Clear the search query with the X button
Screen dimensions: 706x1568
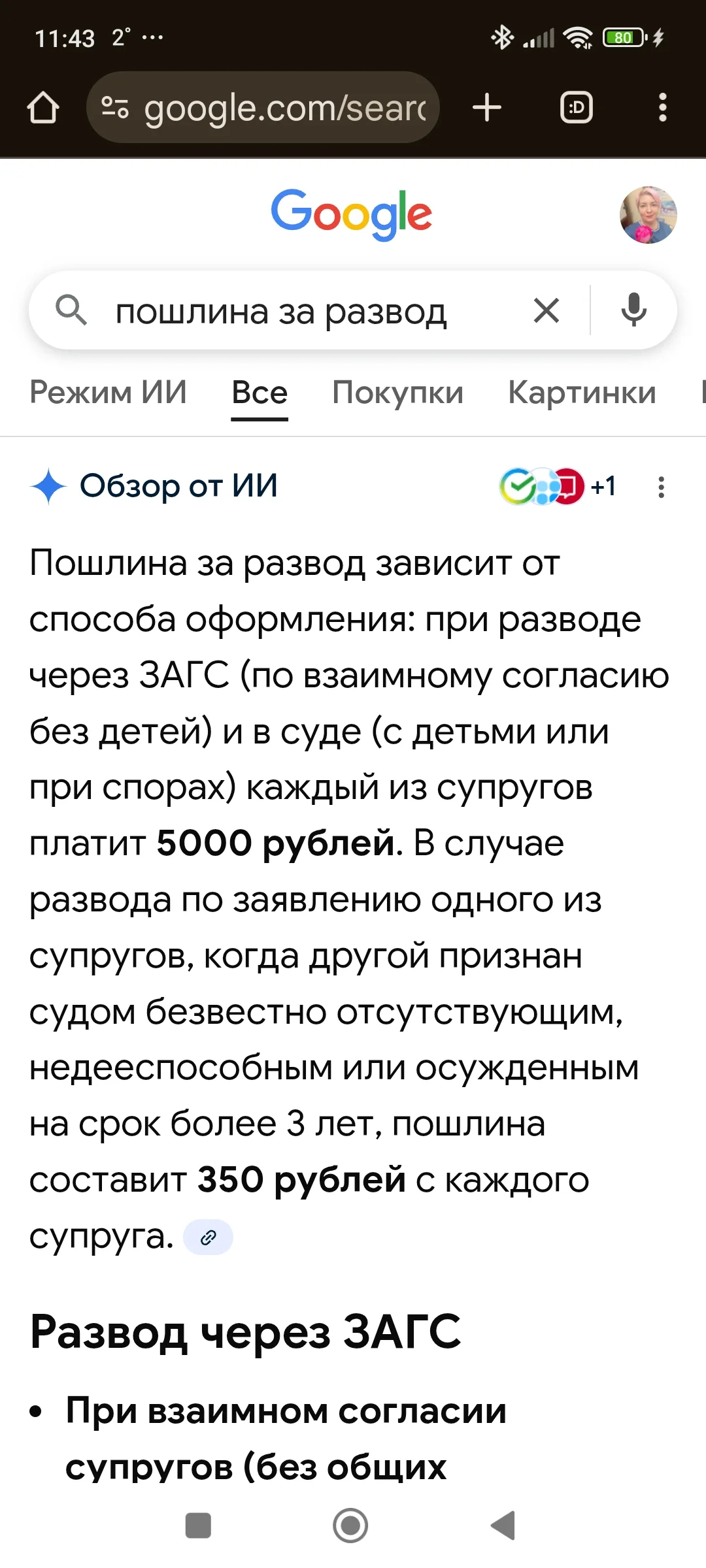546,310
